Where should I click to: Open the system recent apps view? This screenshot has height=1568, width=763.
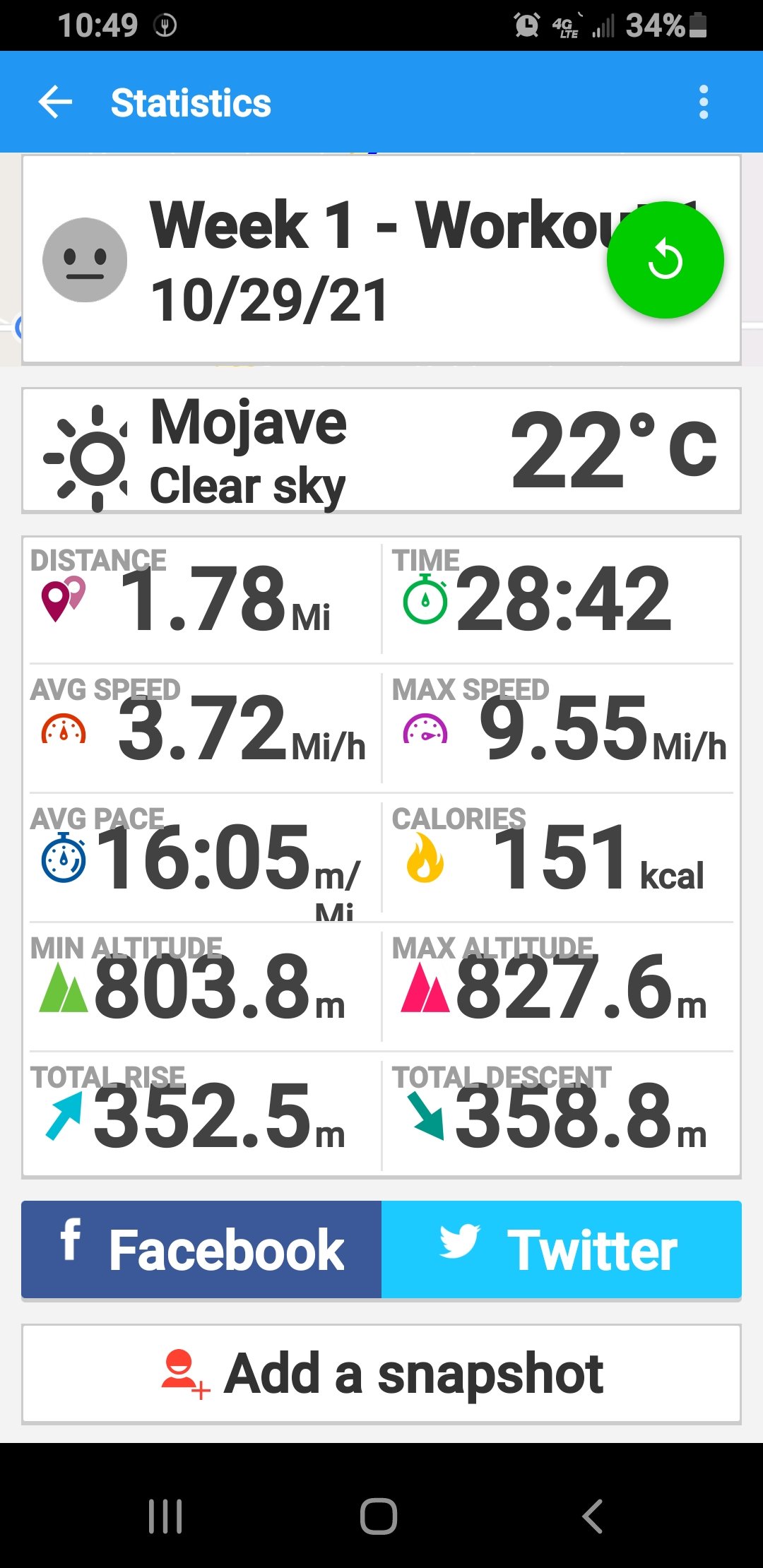[x=165, y=1516]
